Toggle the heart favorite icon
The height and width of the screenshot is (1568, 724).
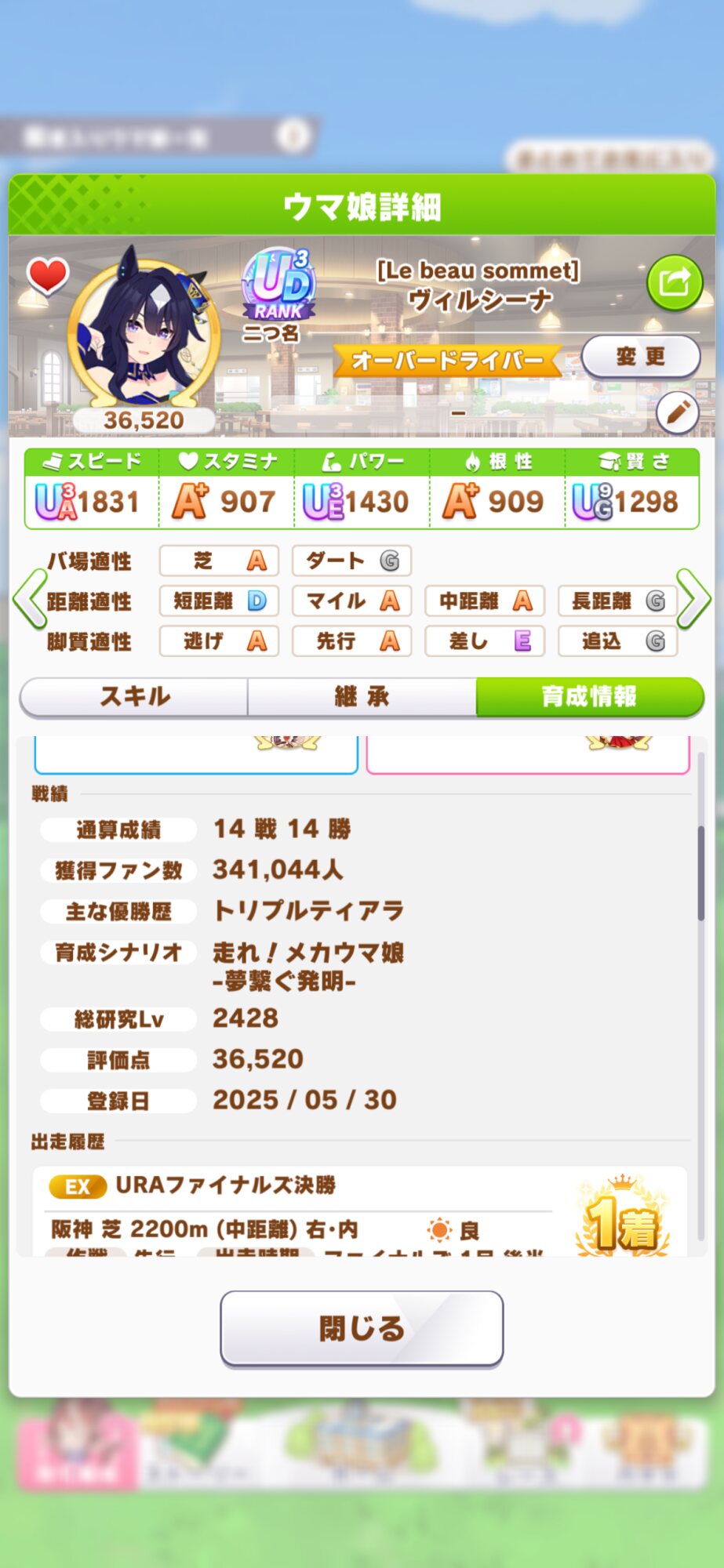(48, 276)
